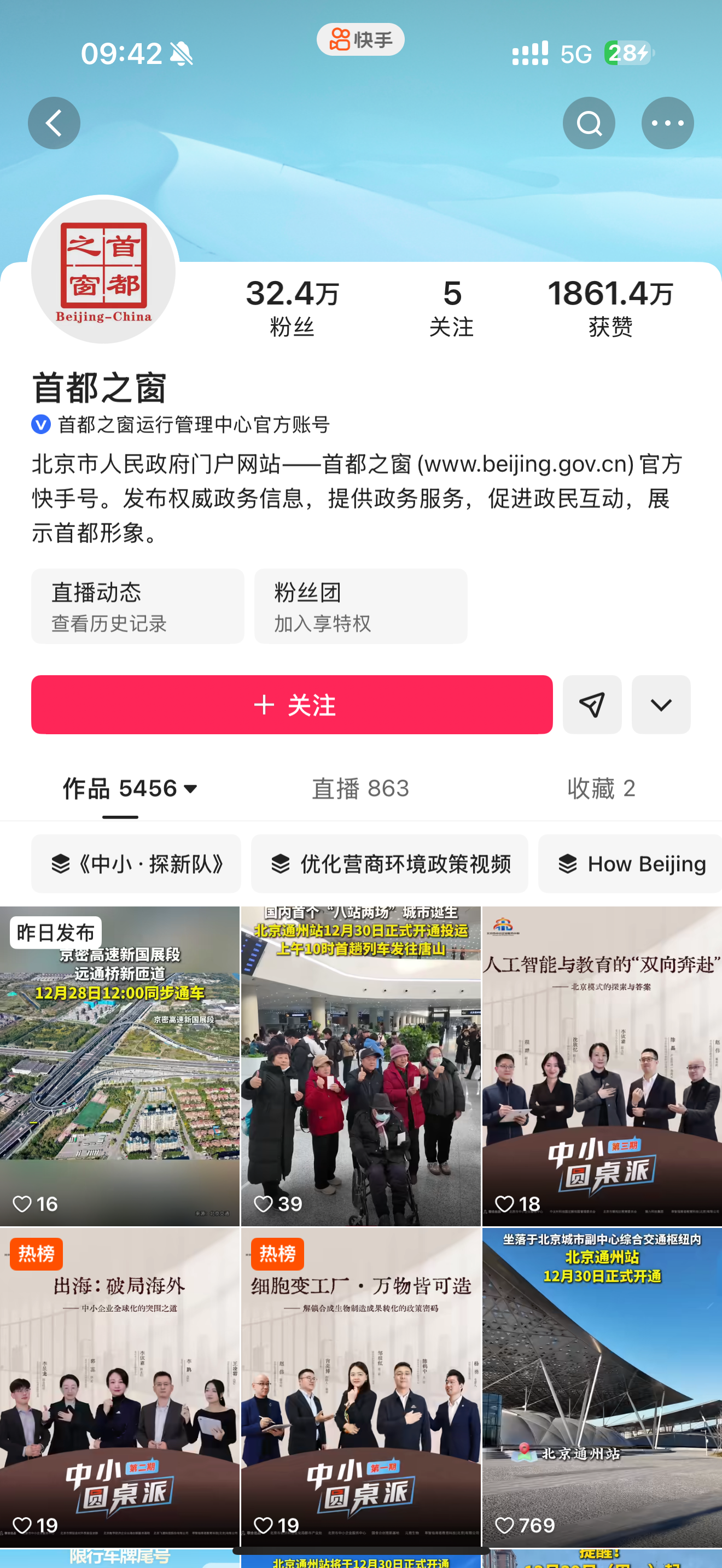Expand the down-arrow next to the follow button
Viewport: 722px width, 1568px height.
pos(661,704)
